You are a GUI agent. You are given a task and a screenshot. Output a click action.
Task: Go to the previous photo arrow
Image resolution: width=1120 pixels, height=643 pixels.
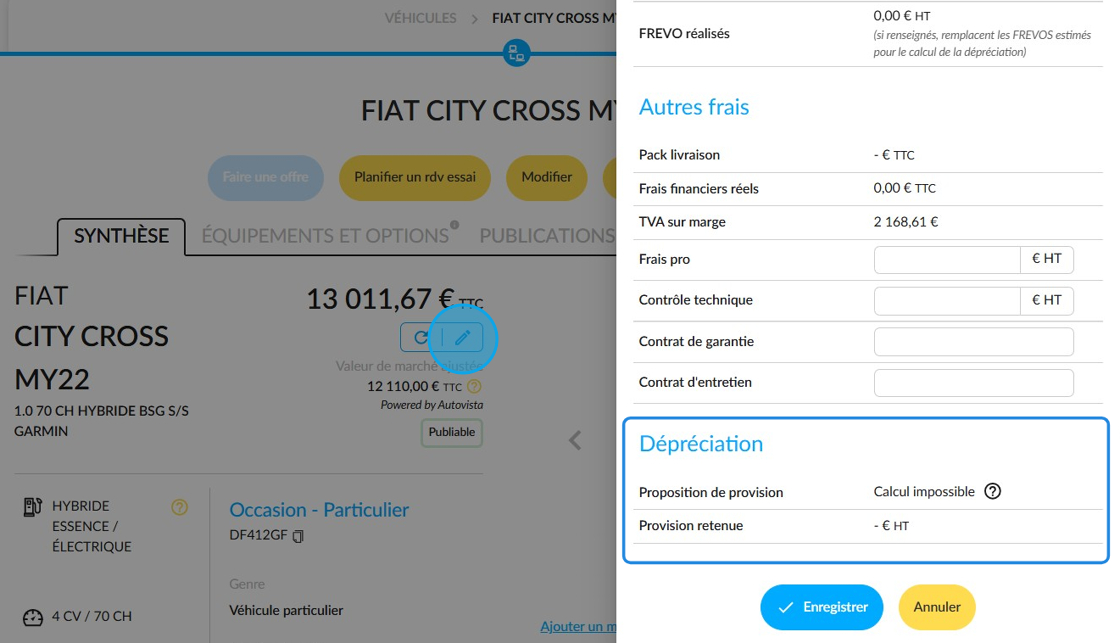575,440
